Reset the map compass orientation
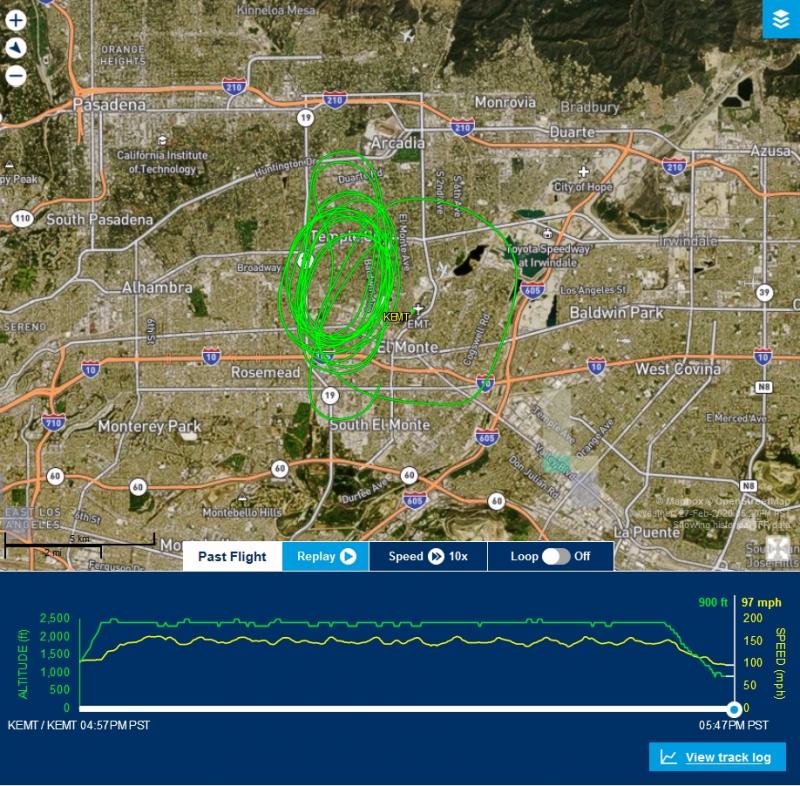The width and height of the screenshot is (800, 786). click(16, 47)
